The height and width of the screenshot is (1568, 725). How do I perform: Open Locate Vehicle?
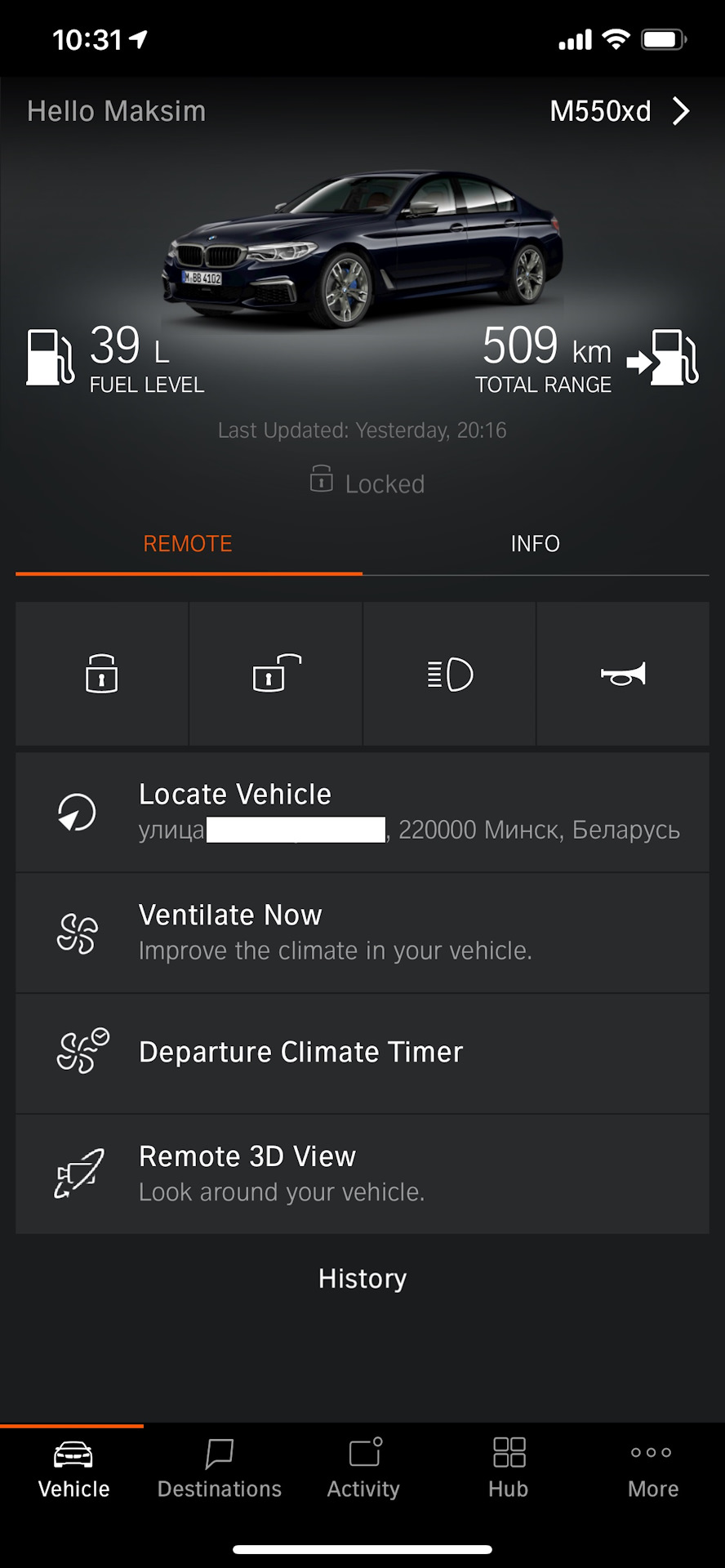coord(362,813)
